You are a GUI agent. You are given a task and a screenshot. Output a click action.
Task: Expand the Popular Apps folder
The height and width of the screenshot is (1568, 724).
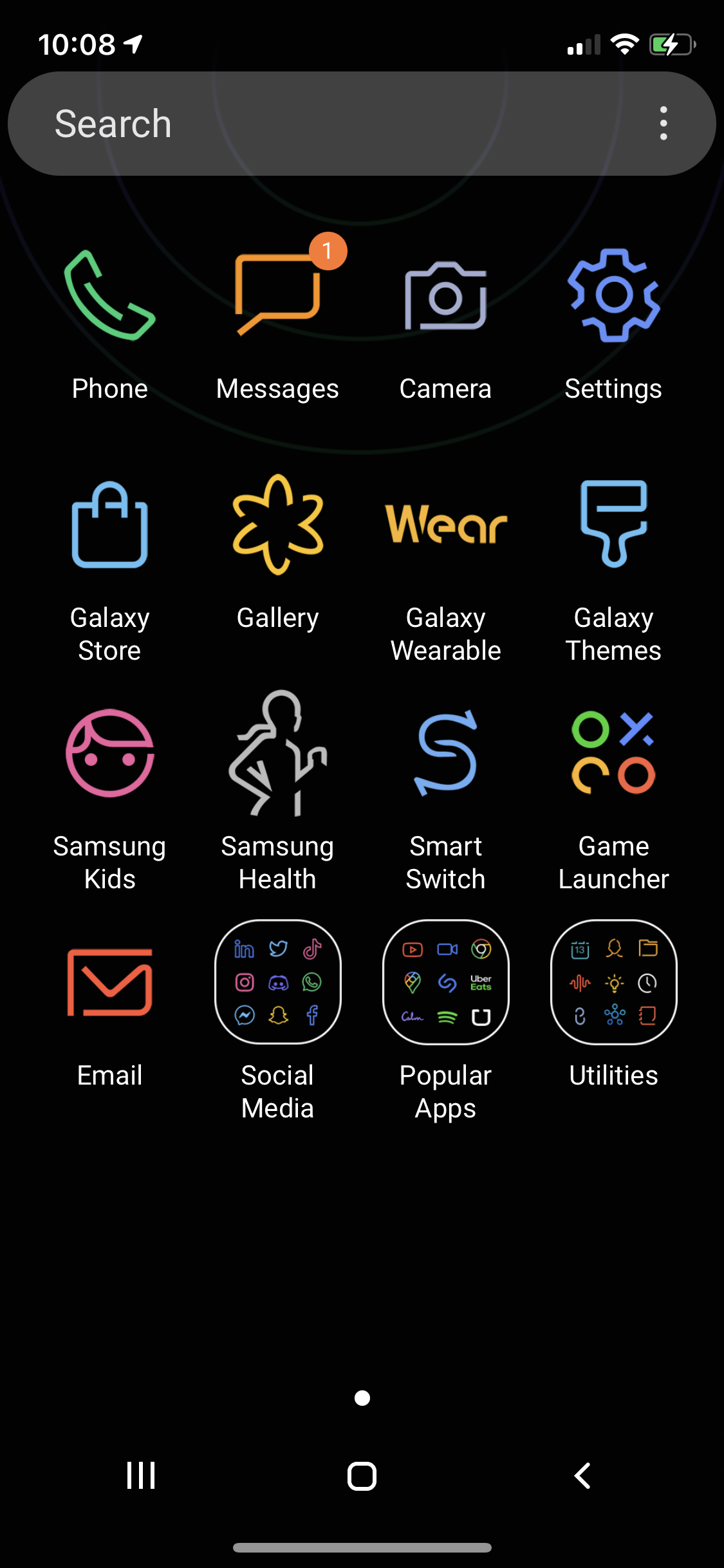click(x=445, y=982)
